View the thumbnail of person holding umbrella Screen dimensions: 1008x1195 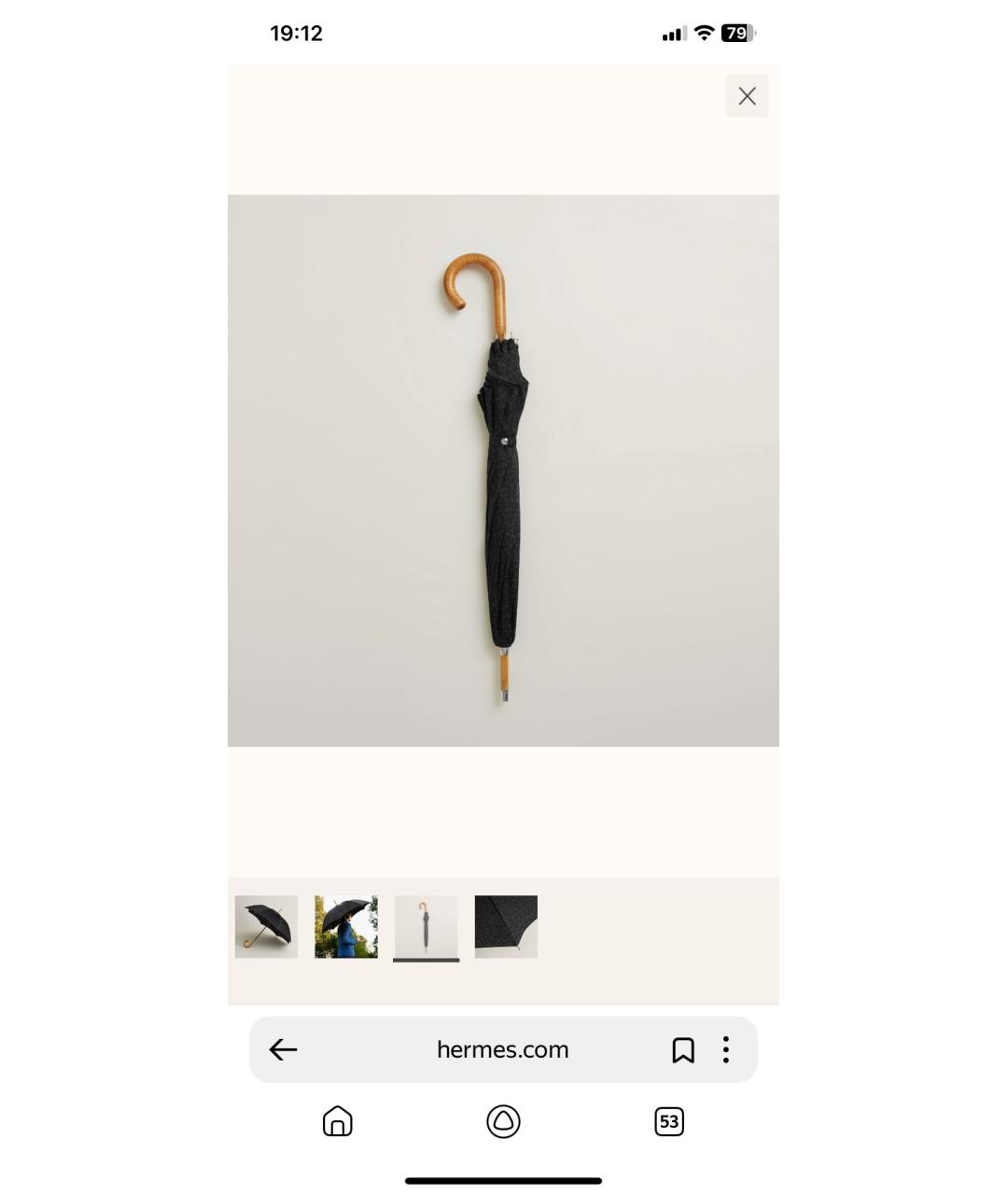click(x=346, y=927)
